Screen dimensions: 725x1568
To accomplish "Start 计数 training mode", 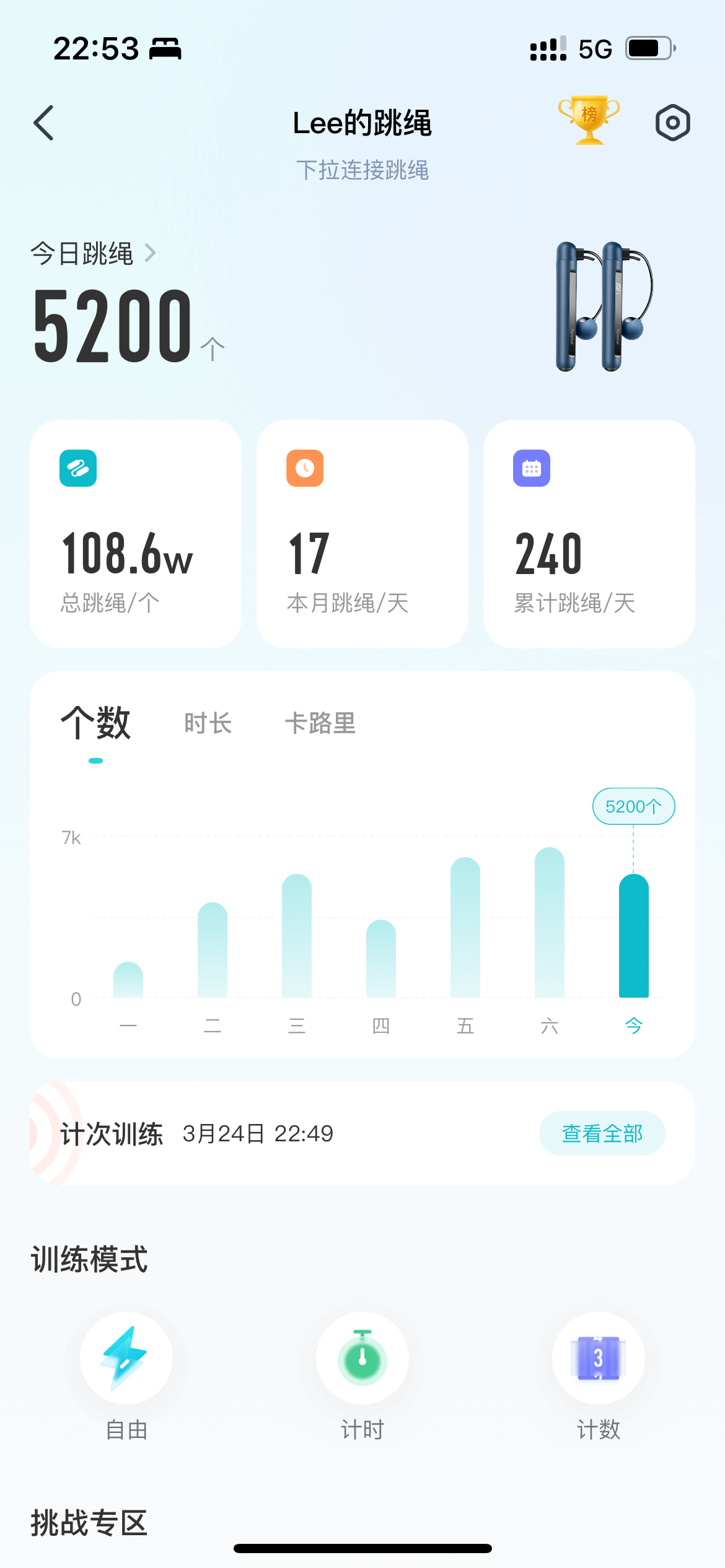I will tap(598, 1359).
